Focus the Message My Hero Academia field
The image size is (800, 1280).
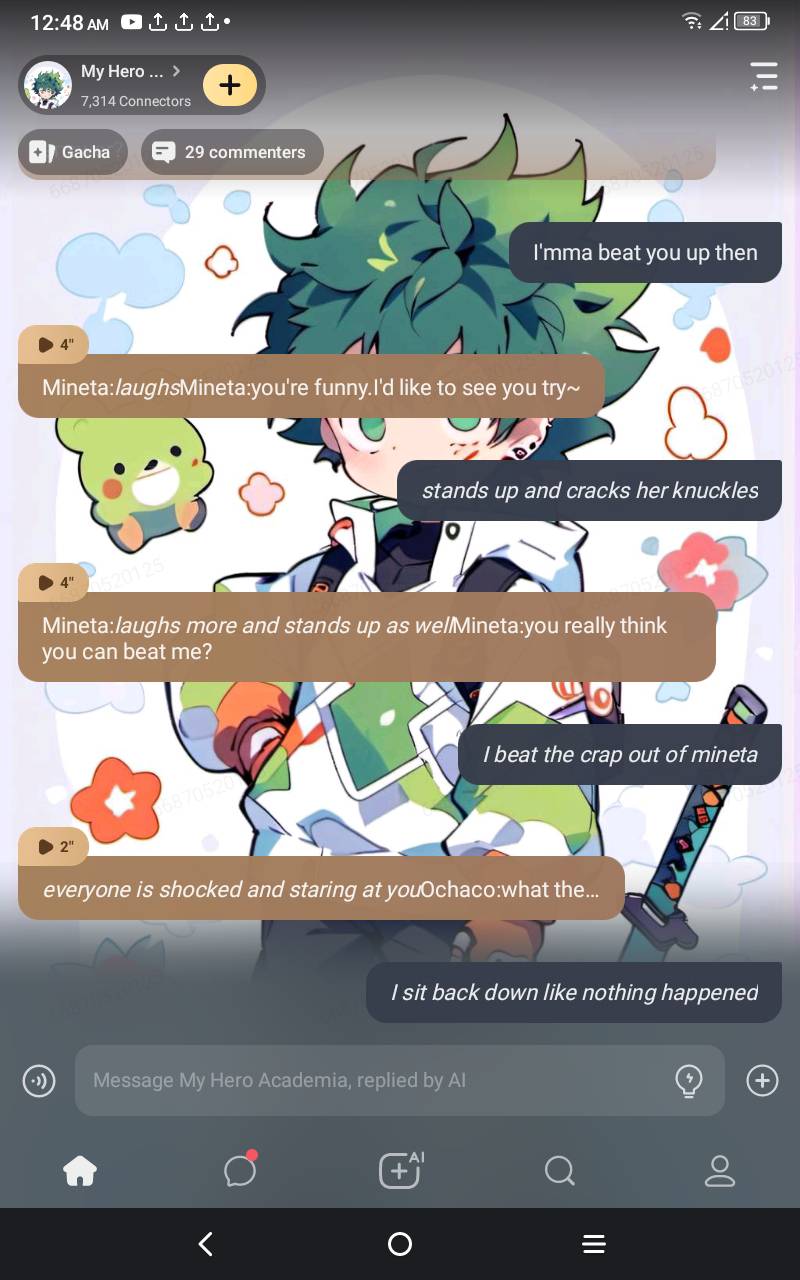[x=370, y=1080]
